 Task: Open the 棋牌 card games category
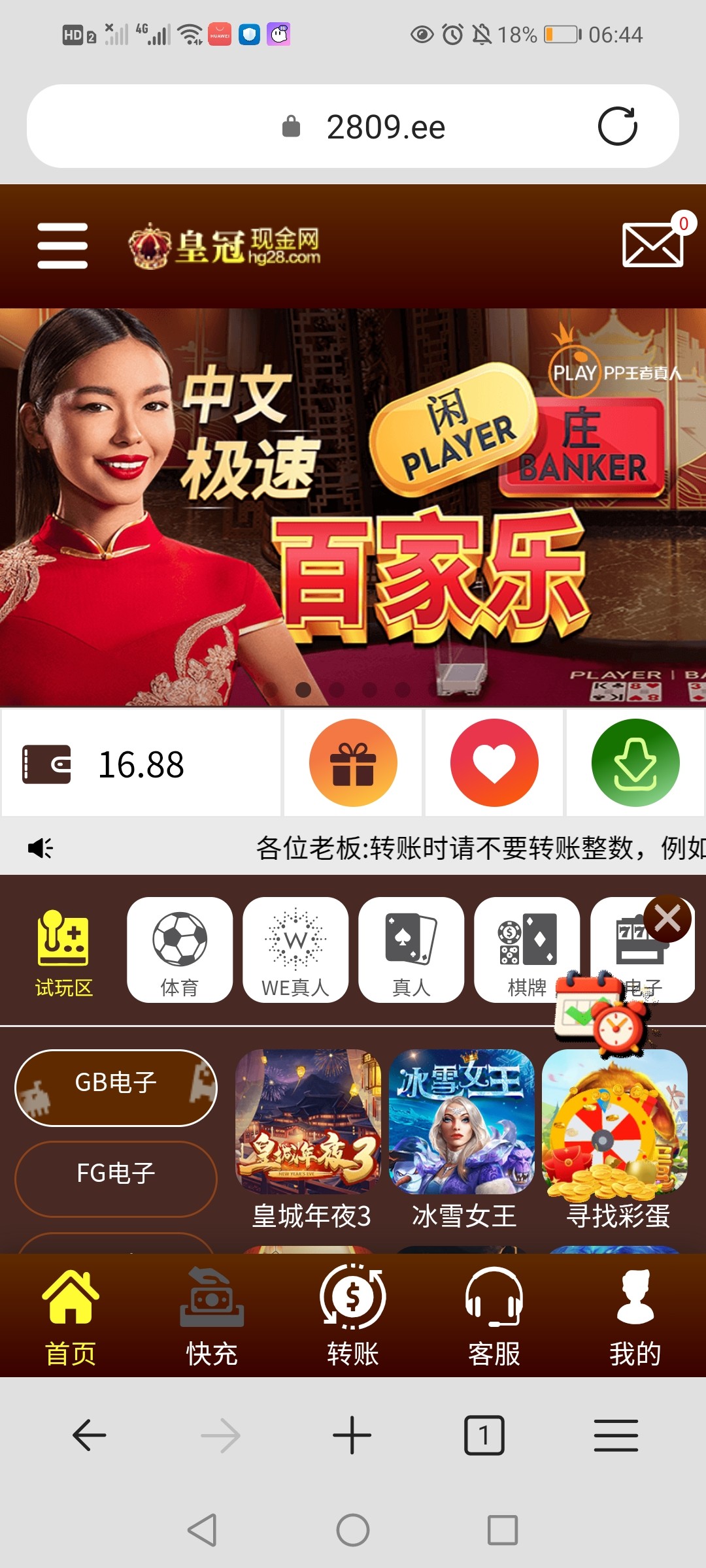pos(527,950)
